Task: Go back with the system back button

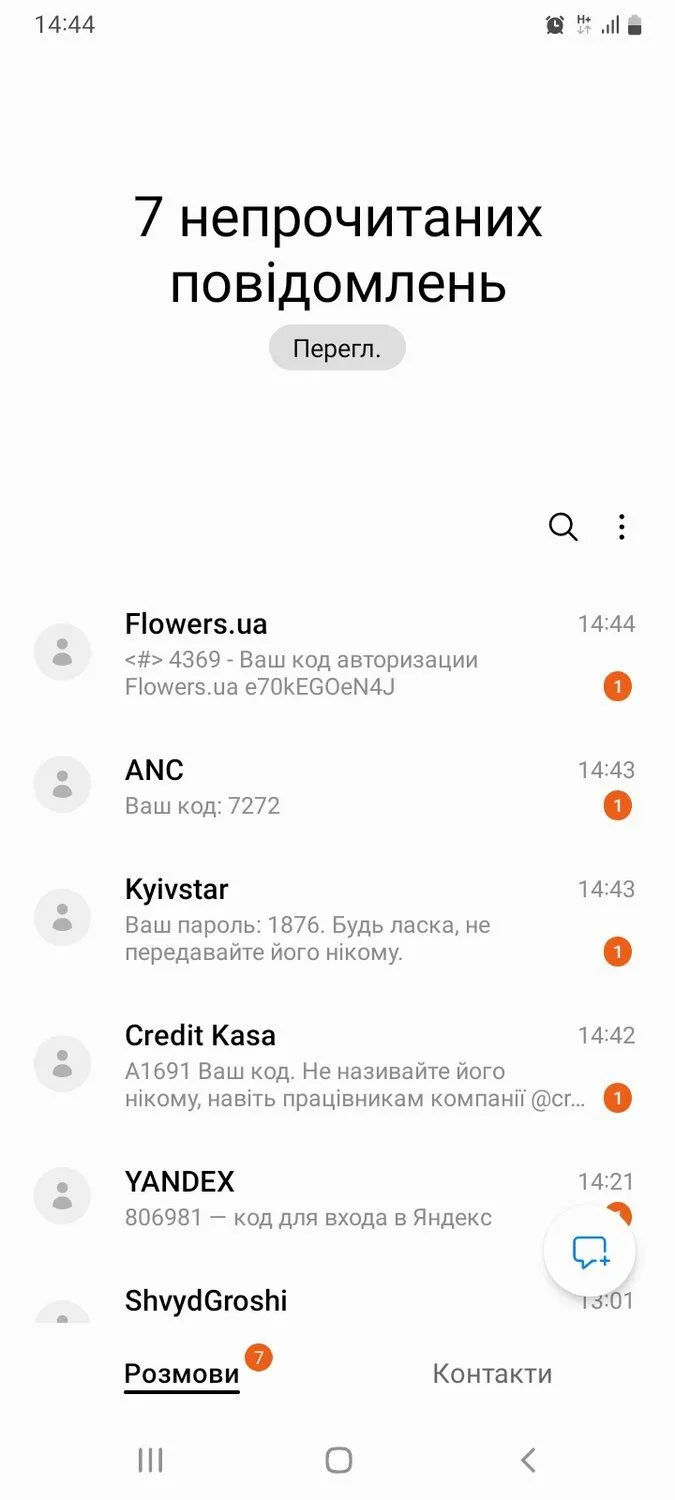Action: coord(528,1460)
